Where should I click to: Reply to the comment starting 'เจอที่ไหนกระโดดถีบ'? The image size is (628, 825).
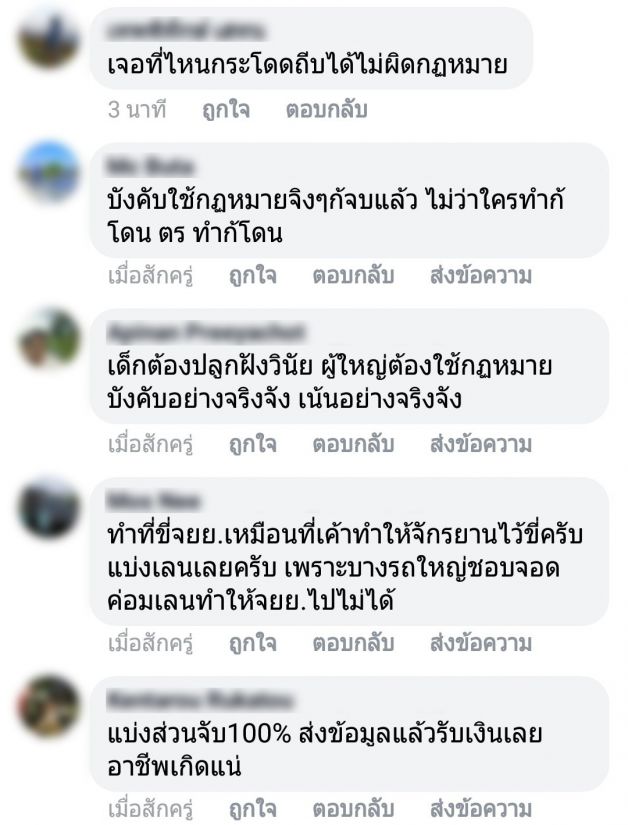[326, 109]
